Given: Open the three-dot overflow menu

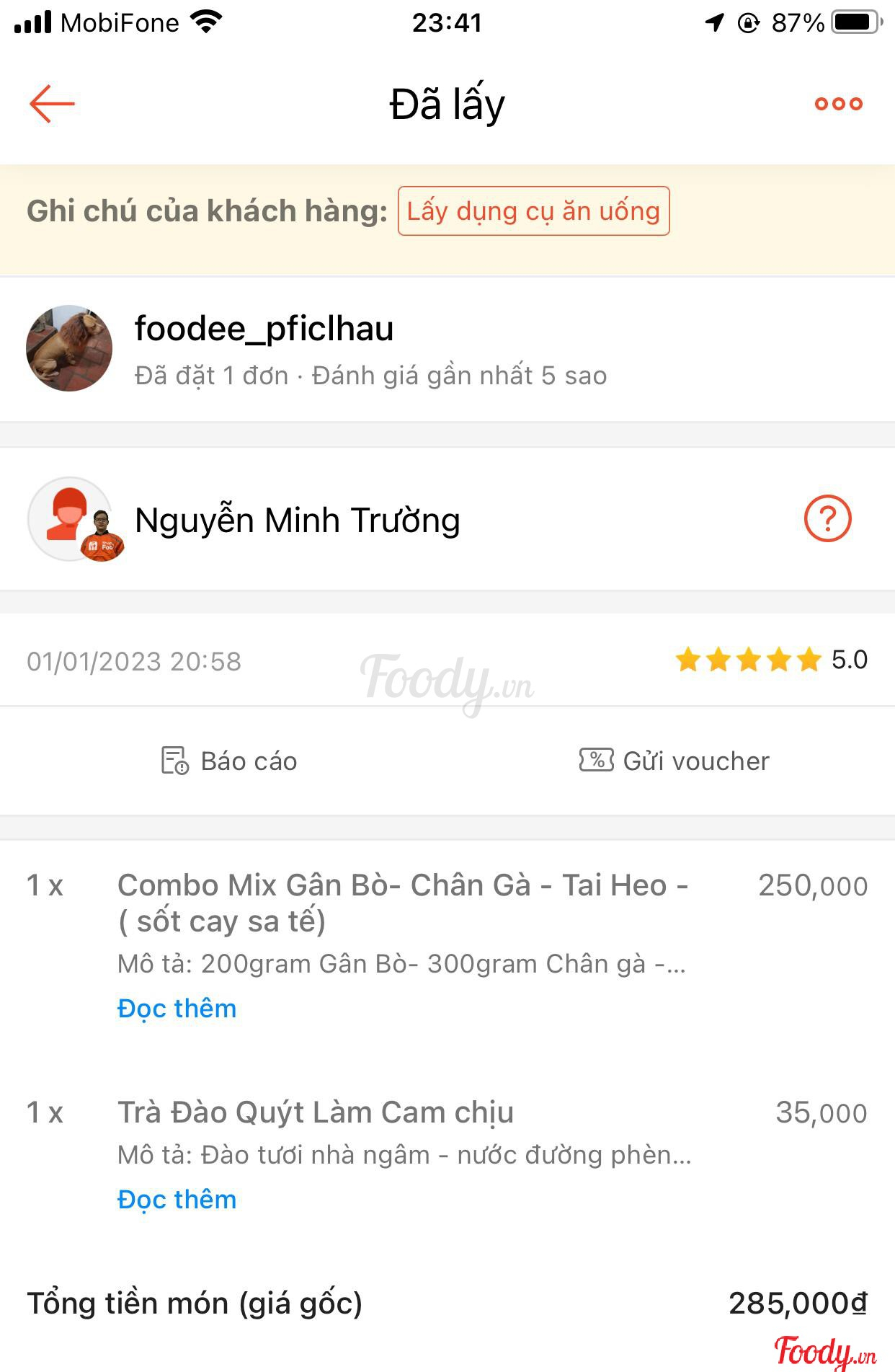Looking at the screenshot, I should click(838, 104).
